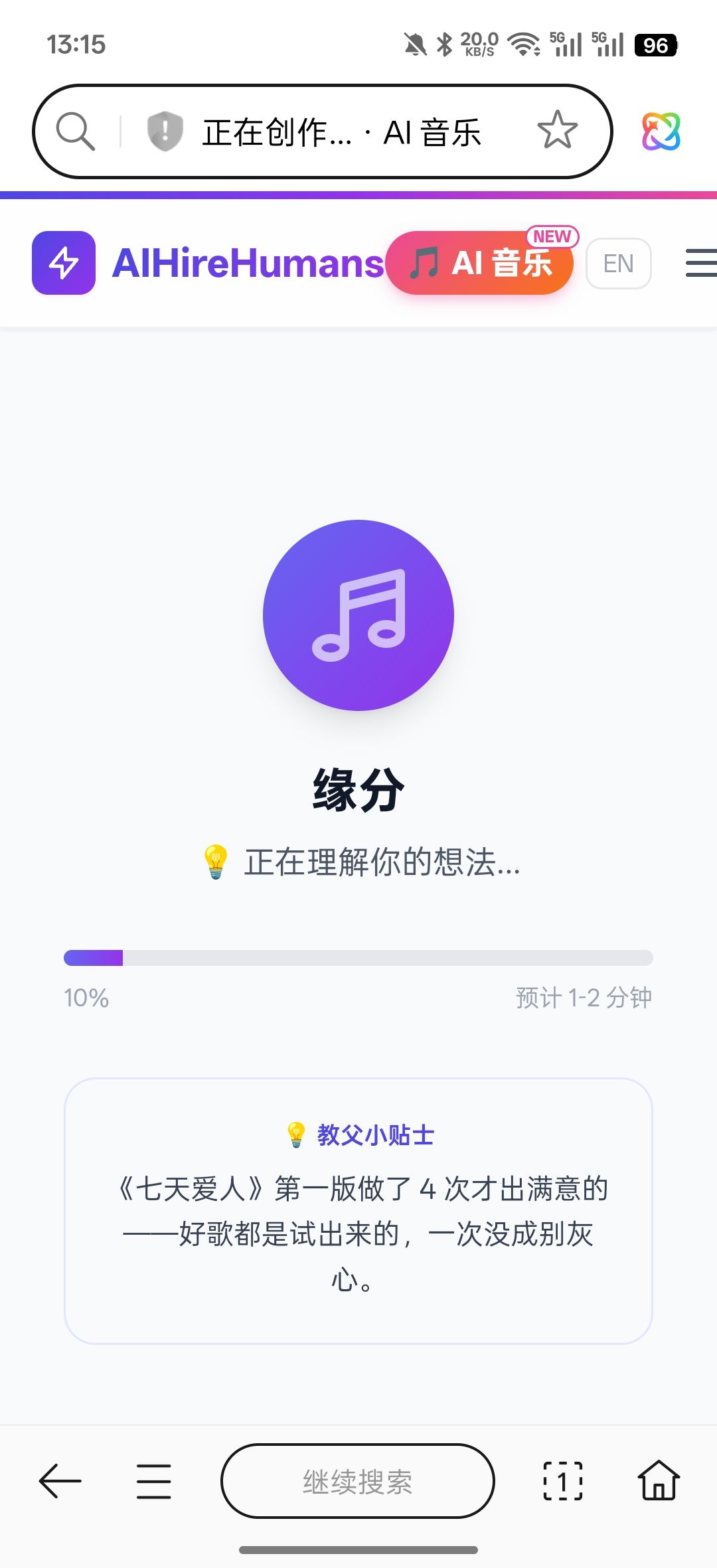Open the browser menu lines icon
Image resolution: width=717 pixels, height=1568 pixels.
click(x=154, y=1481)
